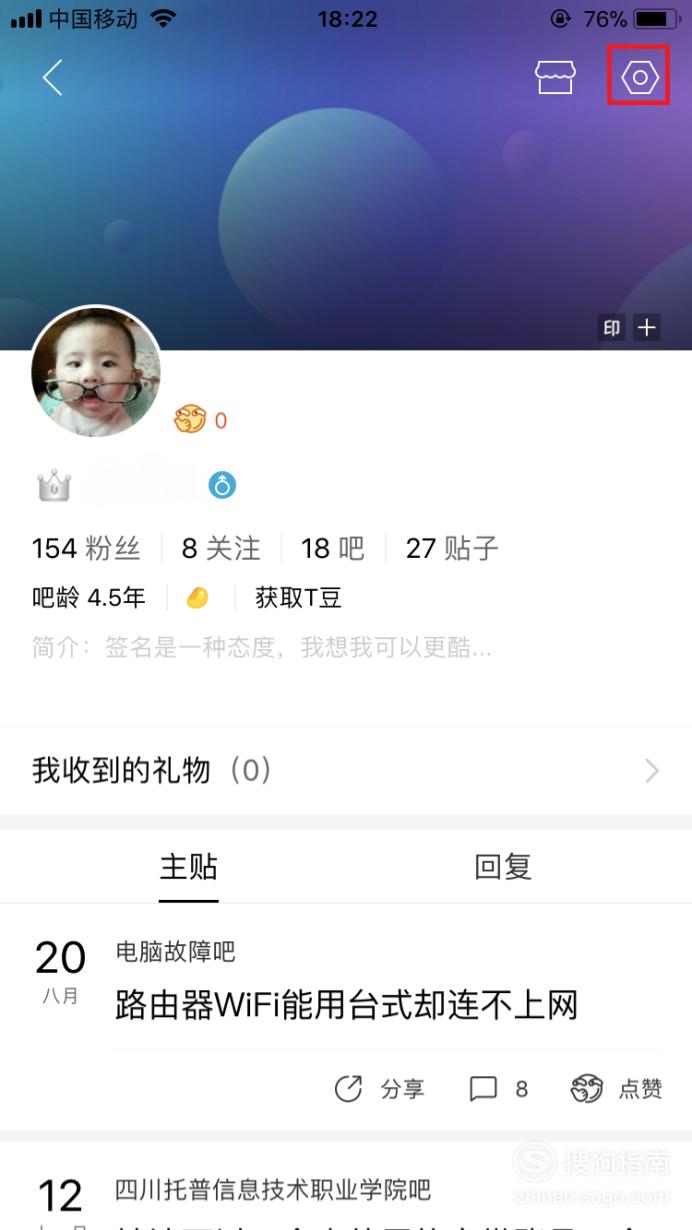
Task: Open comments on the 路由器WiFi post
Action: 499,1089
